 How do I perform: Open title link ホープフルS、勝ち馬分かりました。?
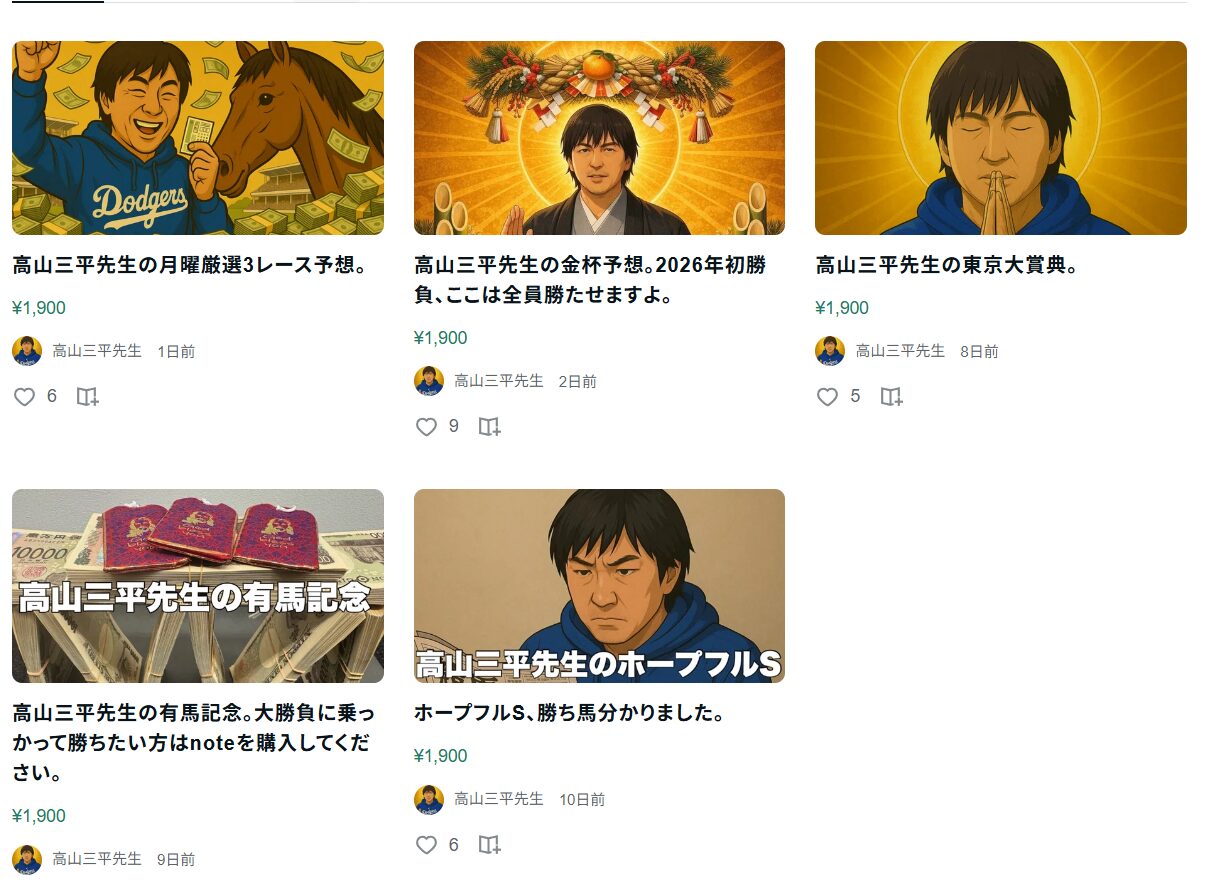tap(569, 714)
